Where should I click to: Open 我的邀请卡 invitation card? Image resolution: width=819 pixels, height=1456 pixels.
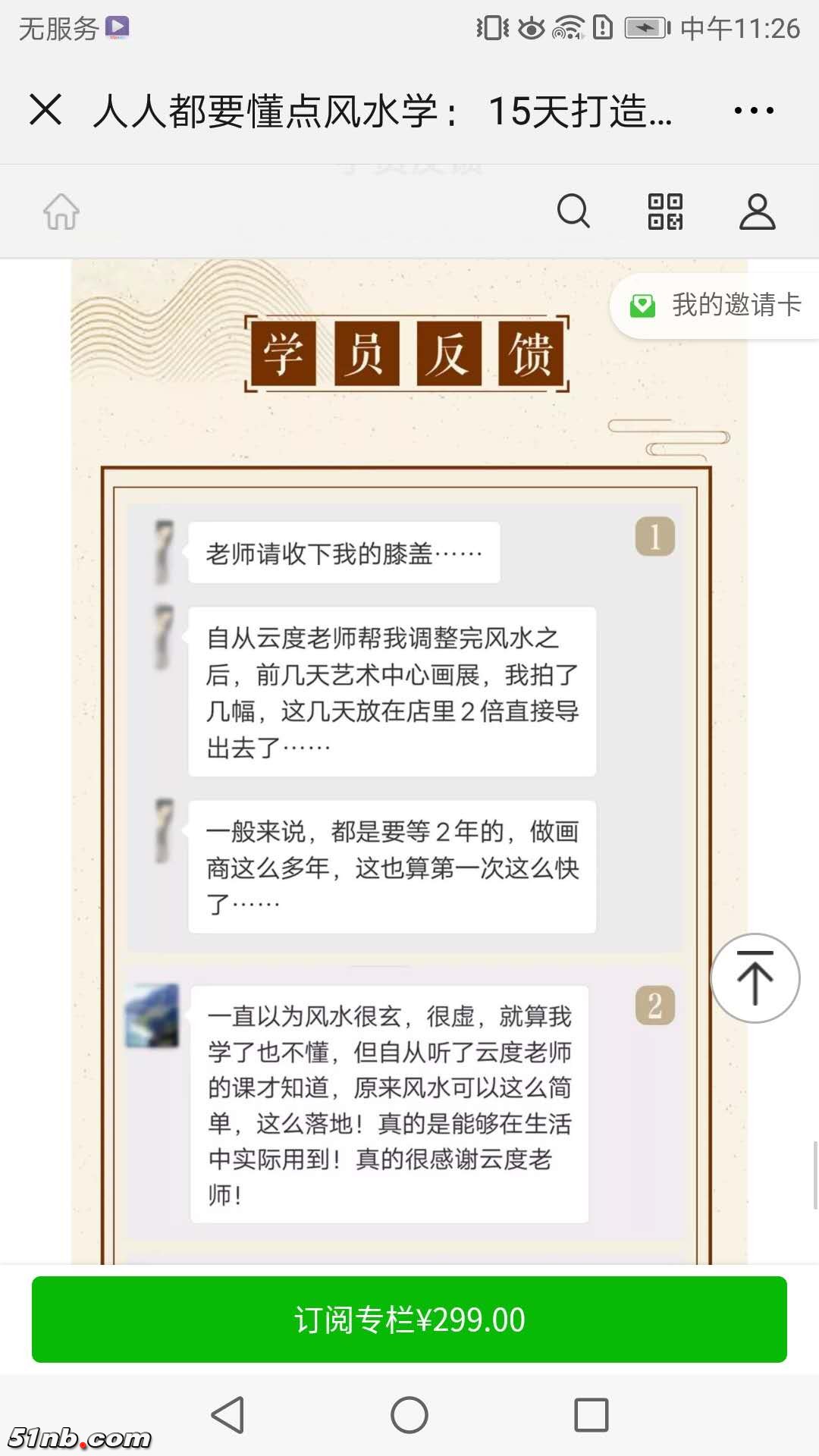717,306
